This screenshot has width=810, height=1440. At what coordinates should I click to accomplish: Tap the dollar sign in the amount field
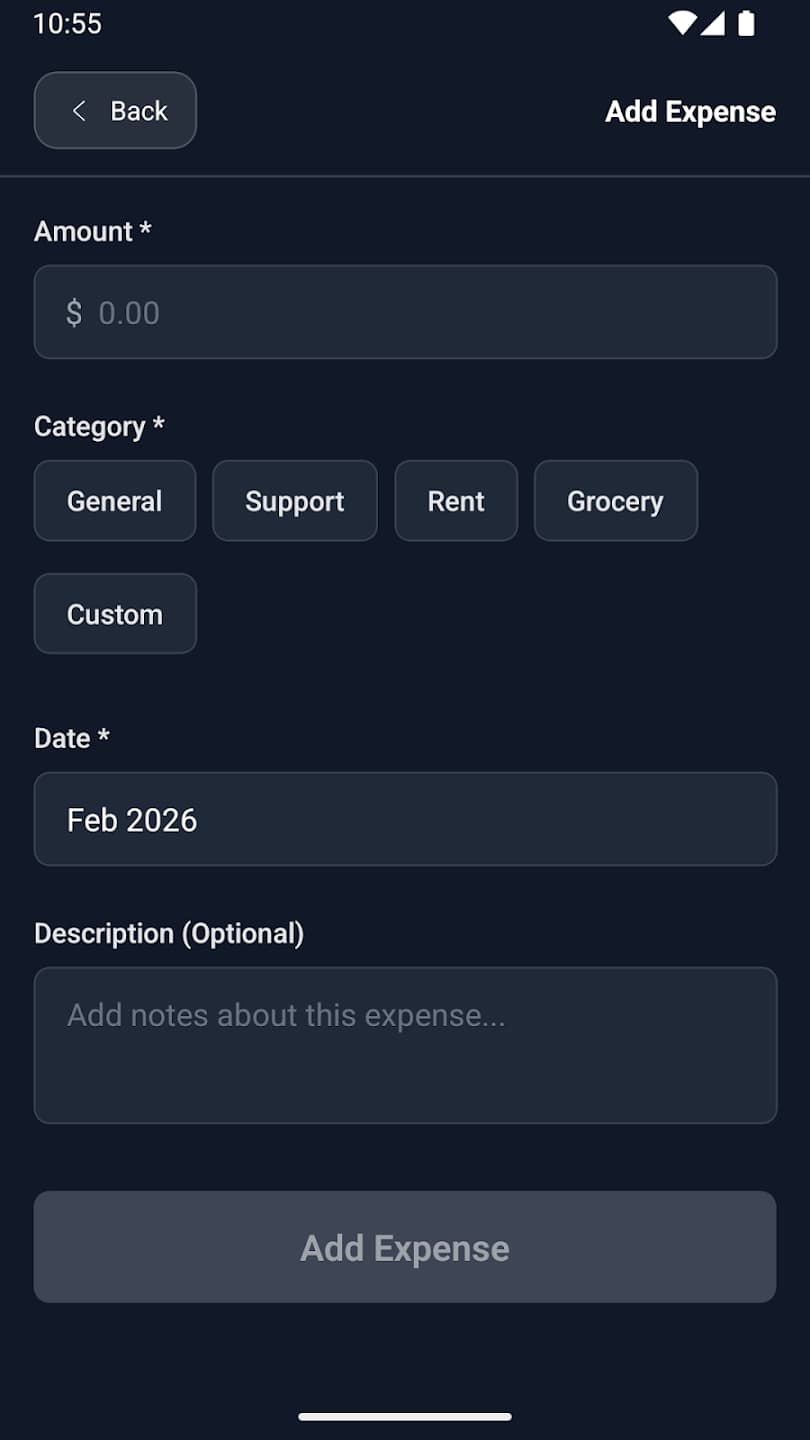pyautogui.click(x=74, y=312)
